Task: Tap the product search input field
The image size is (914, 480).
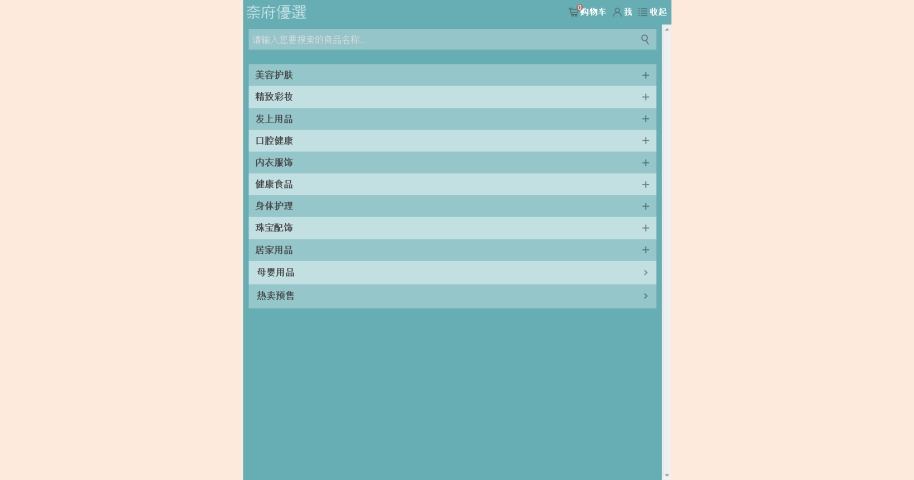Action: pos(440,39)
